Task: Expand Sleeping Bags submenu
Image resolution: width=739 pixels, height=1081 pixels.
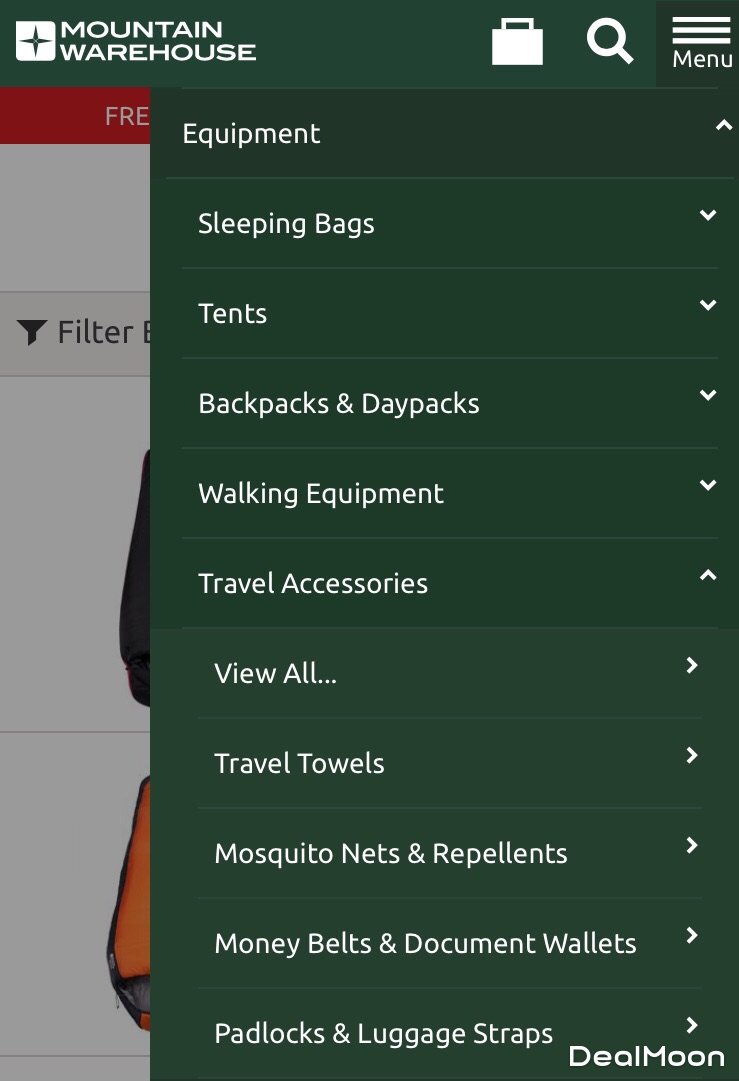Action: [450, 224]
